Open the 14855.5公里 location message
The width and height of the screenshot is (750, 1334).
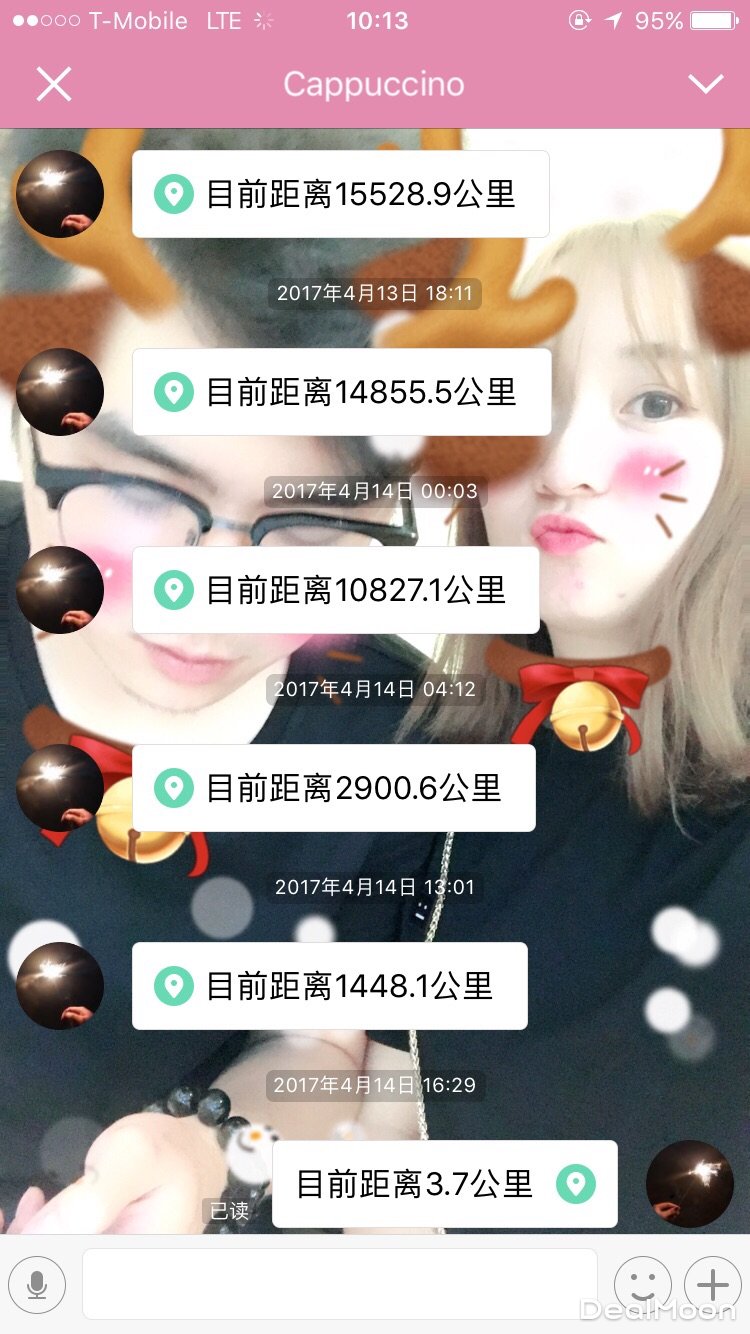[341, 392]
